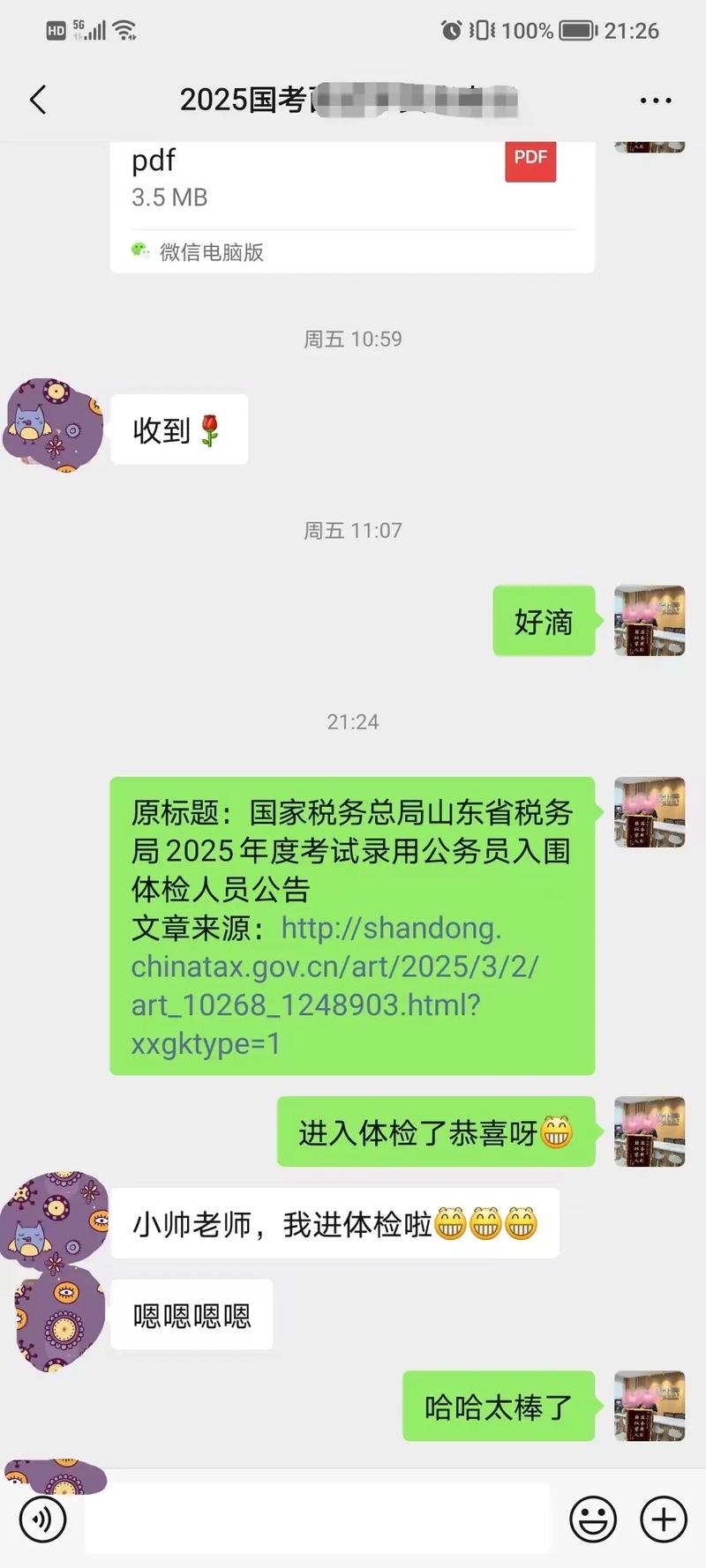Viewport: 706px width, 1568px height.
Task: Open the voice input icon
Action: coord(42,1519)
